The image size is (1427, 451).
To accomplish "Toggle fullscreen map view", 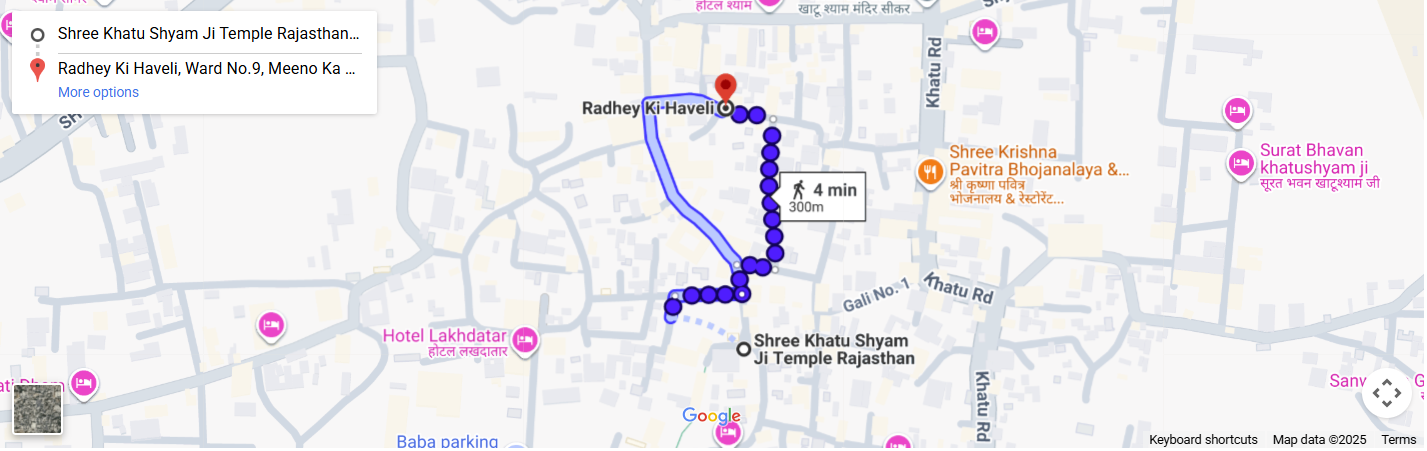I will 1387,393.
